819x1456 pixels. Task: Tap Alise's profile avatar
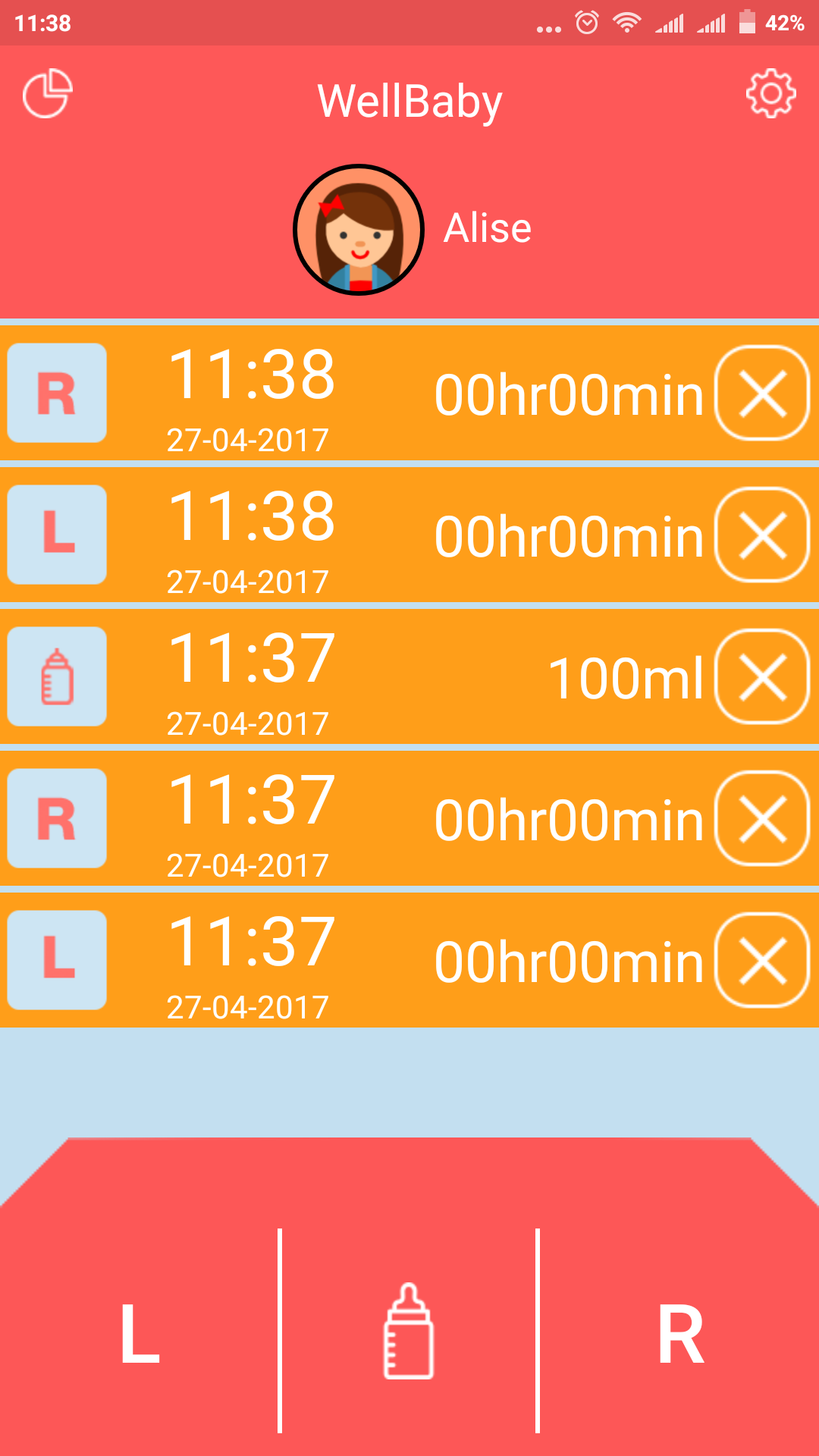(359, 230)
